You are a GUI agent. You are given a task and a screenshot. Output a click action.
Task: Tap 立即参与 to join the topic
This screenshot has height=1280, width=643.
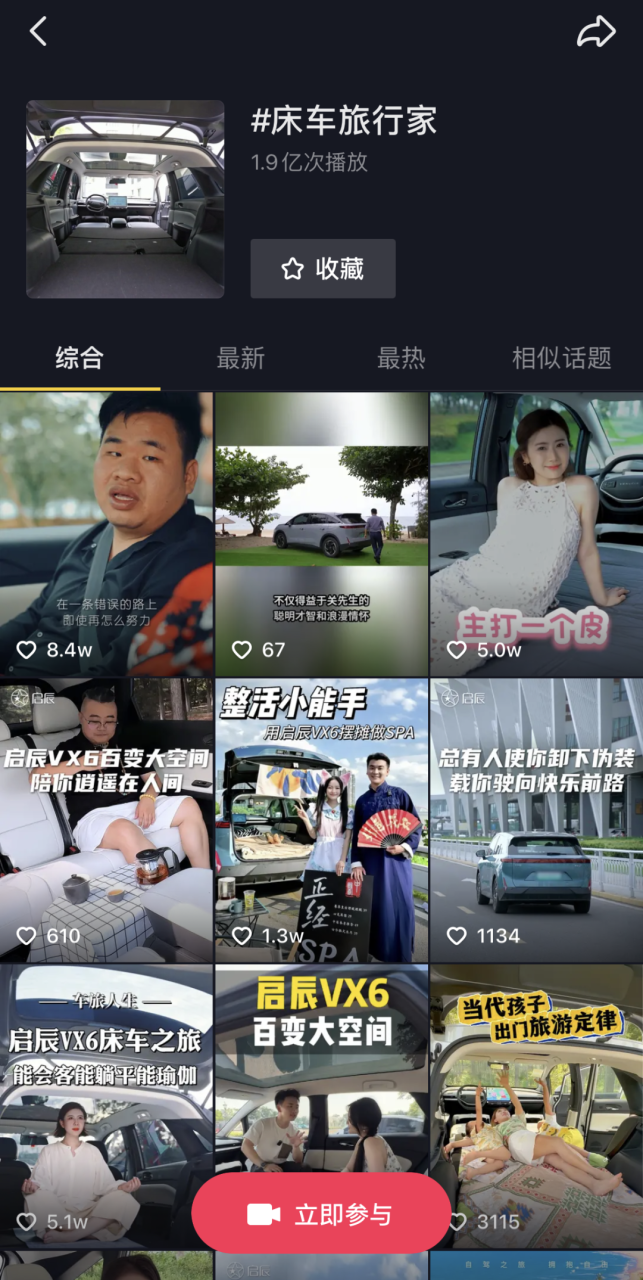click(321, 1214)
